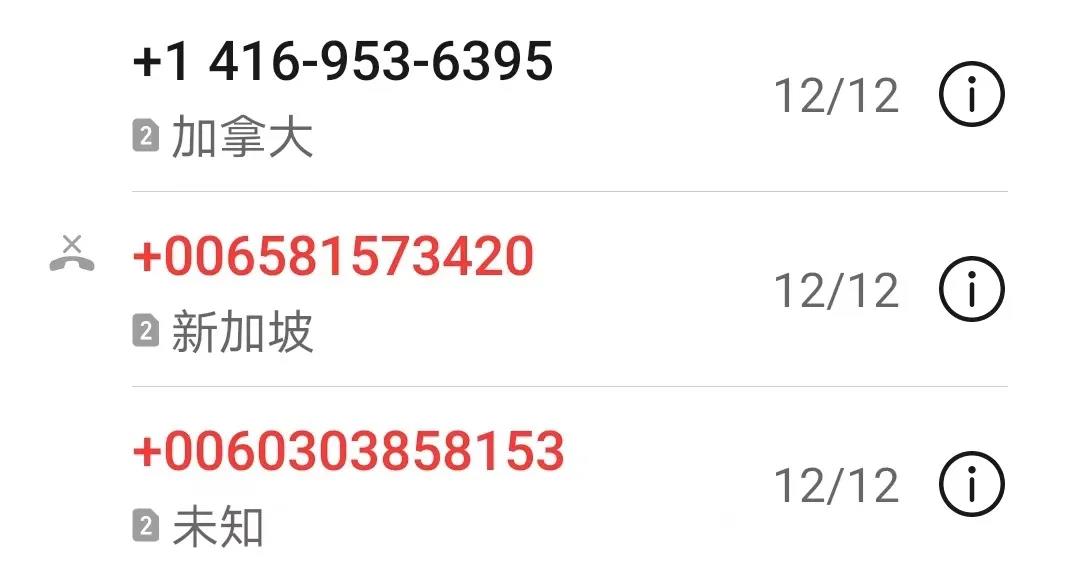Screen dimensions: 1080x572
Task: View info for the 新加坡 call entry
Action: [x=971, y=290]
